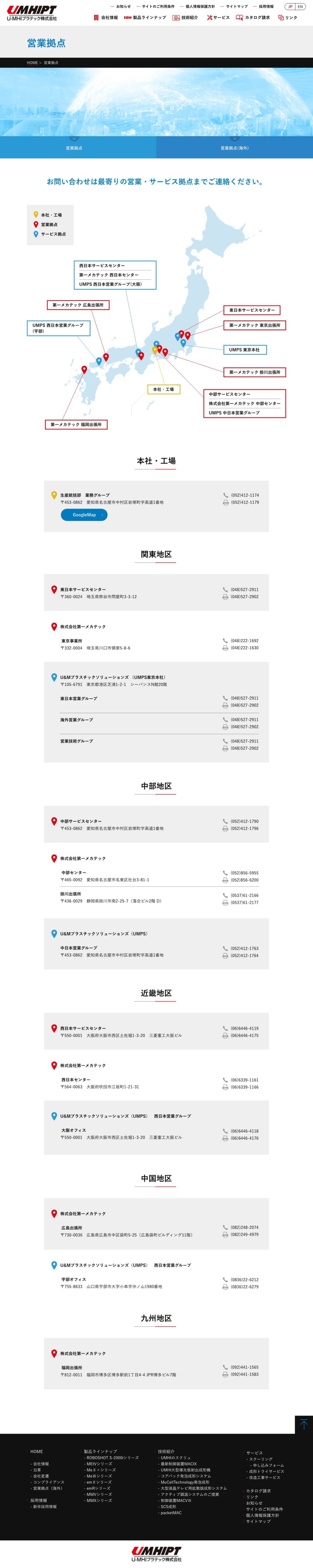The height and width of the screenshot is (1568, 313).
Task: Open 採用情報 in the top utility links
Action: click(x=266, y=7)
